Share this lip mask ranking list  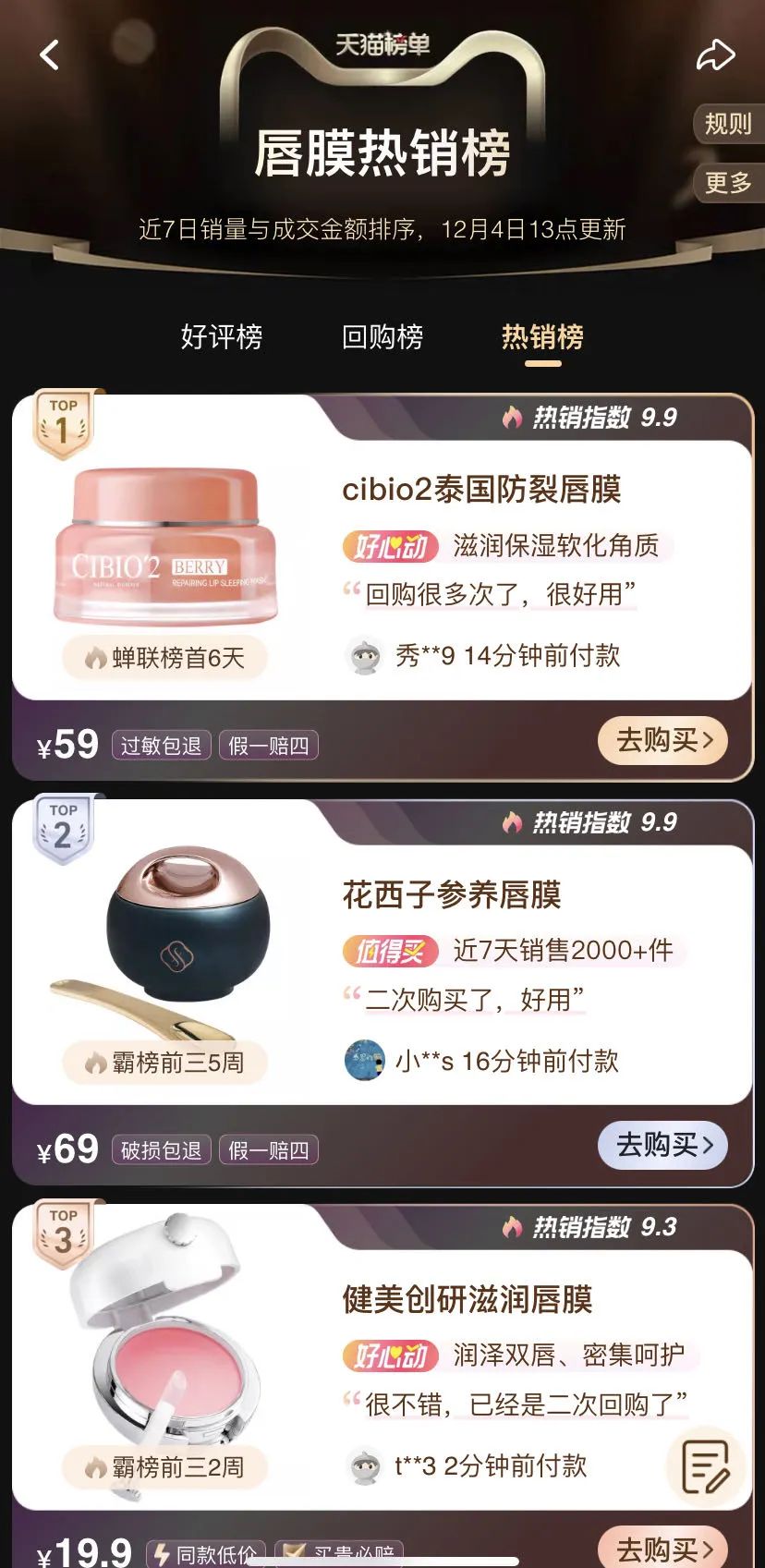pos(715,55)
